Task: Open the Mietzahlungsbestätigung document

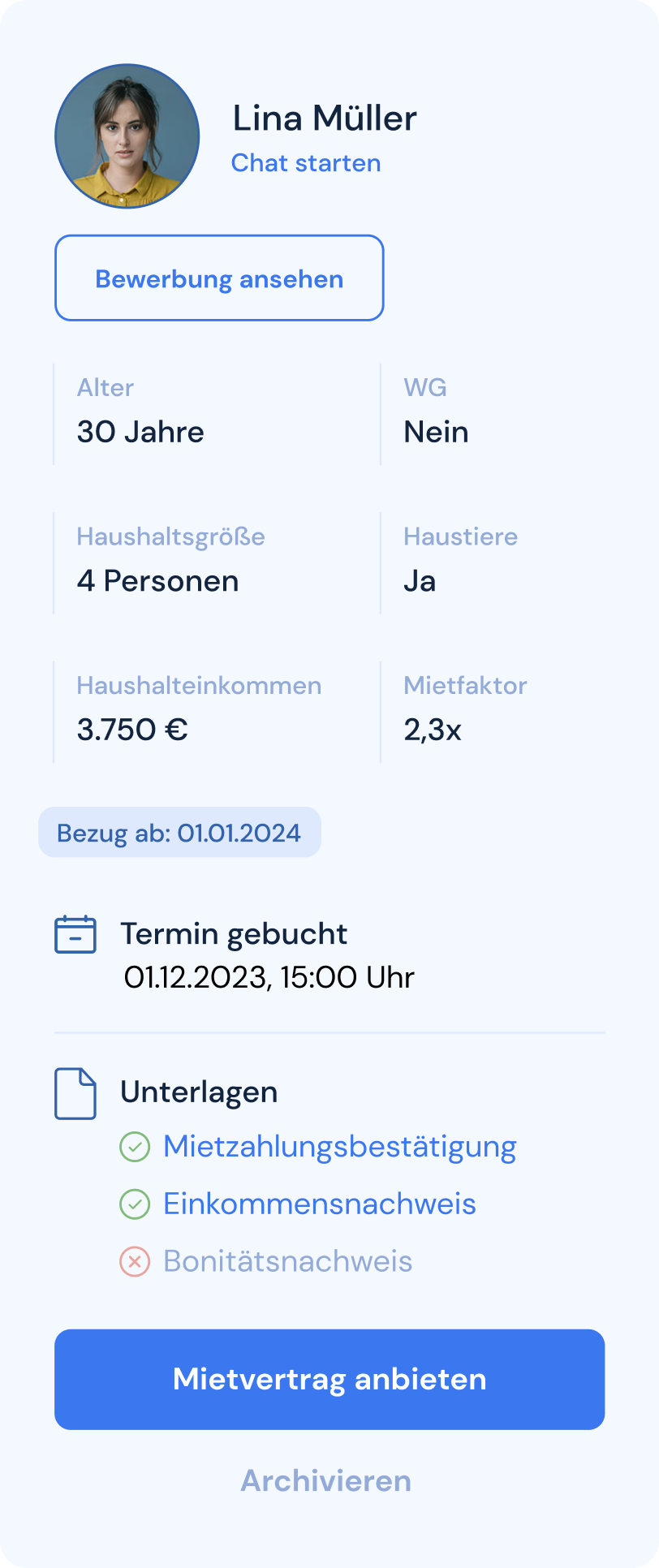Action: pos(339,1147)
